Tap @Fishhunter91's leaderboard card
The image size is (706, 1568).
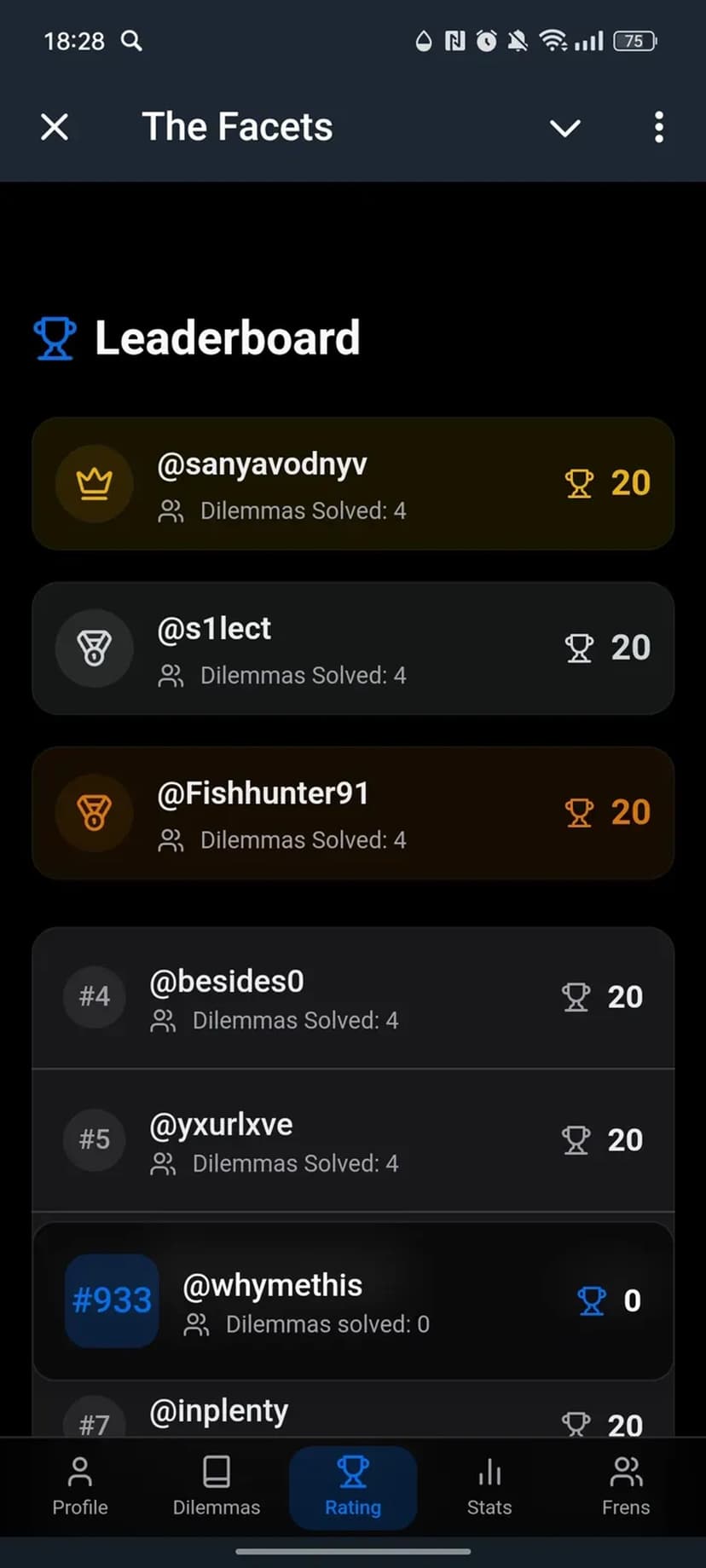pyautogui.click(x=353, y=813)
